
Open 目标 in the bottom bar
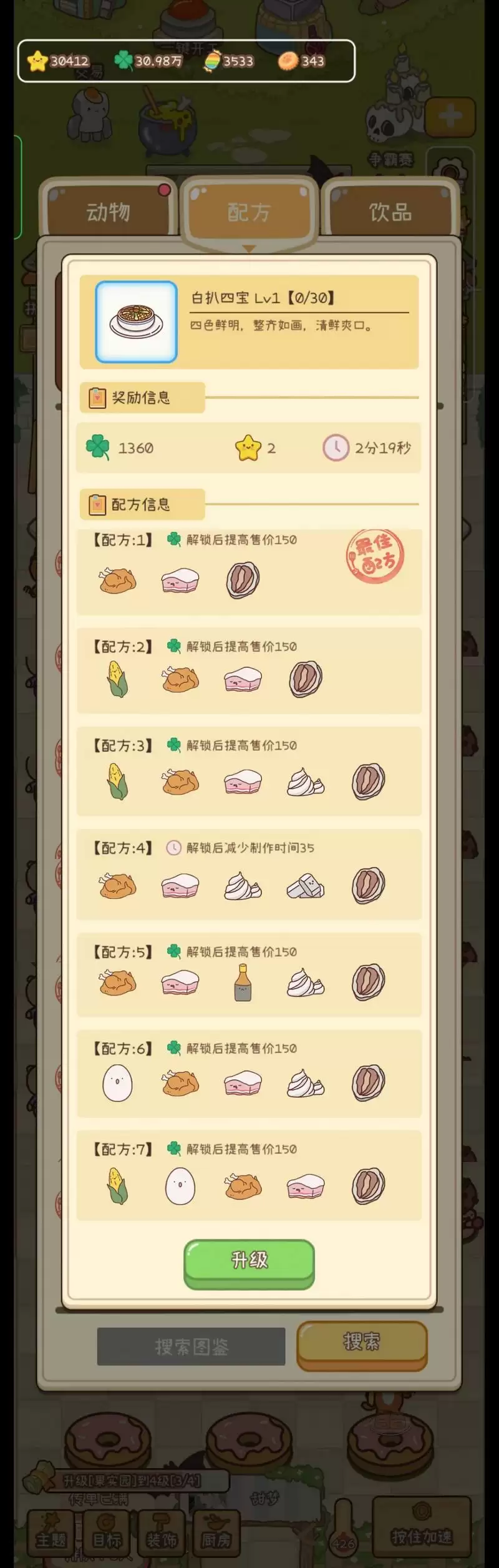click(x=107, y=1538)
